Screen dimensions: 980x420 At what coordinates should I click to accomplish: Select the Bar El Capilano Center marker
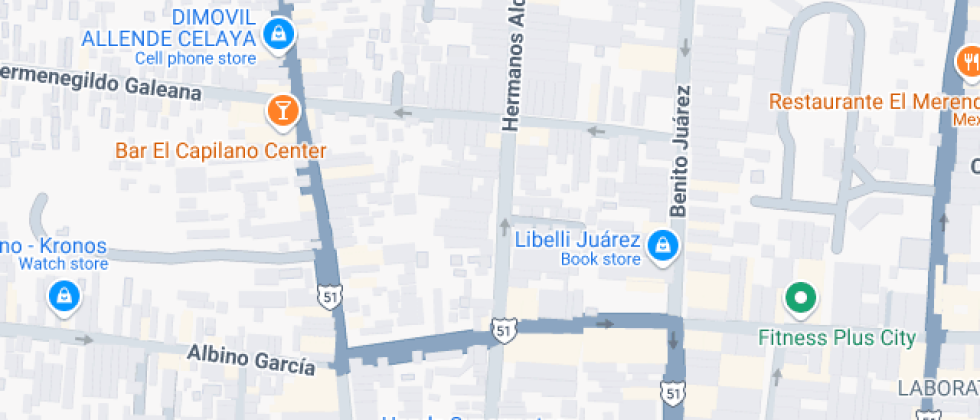click(x=283, y=110)
